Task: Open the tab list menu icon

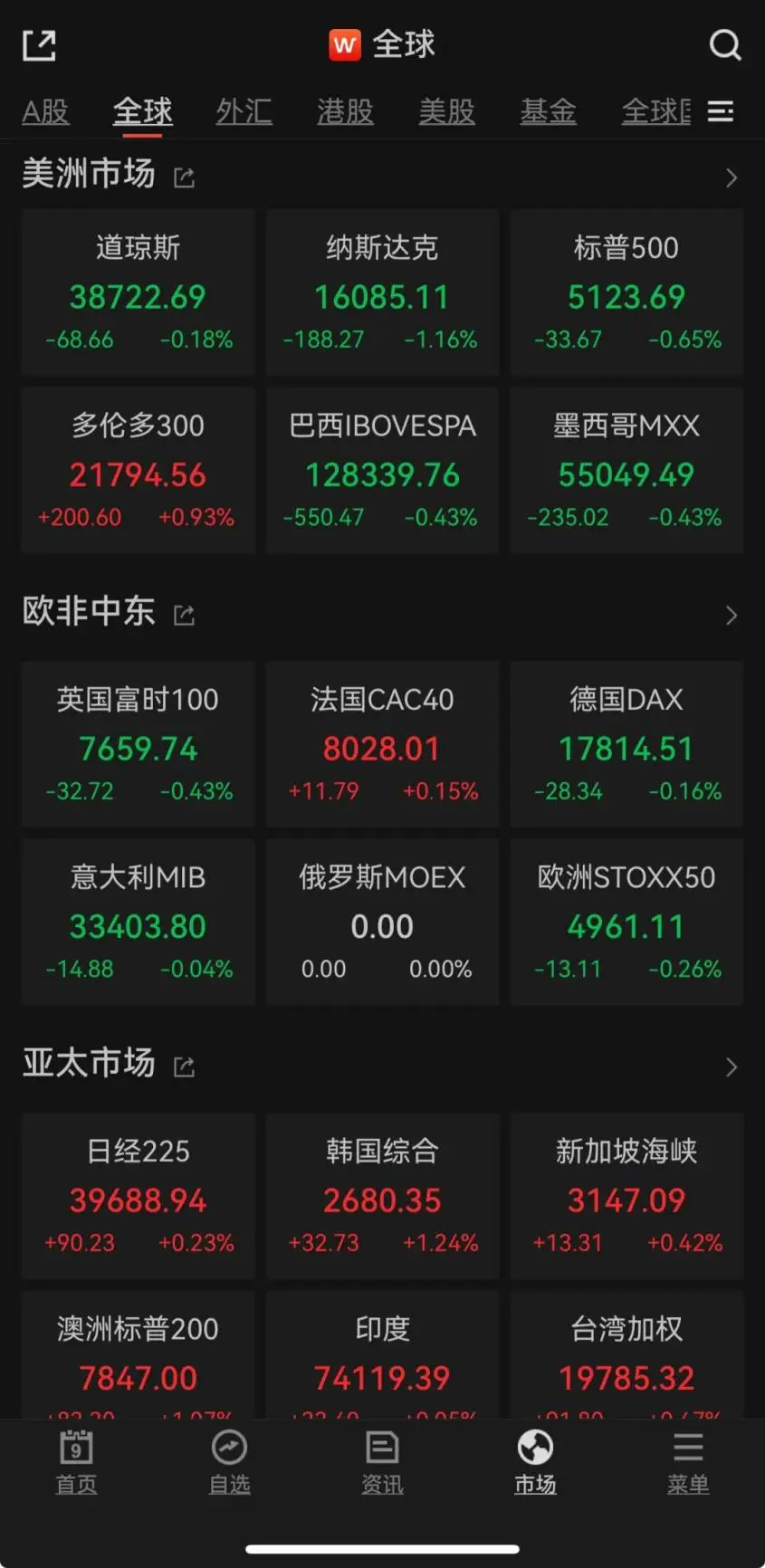Action: 721,111
